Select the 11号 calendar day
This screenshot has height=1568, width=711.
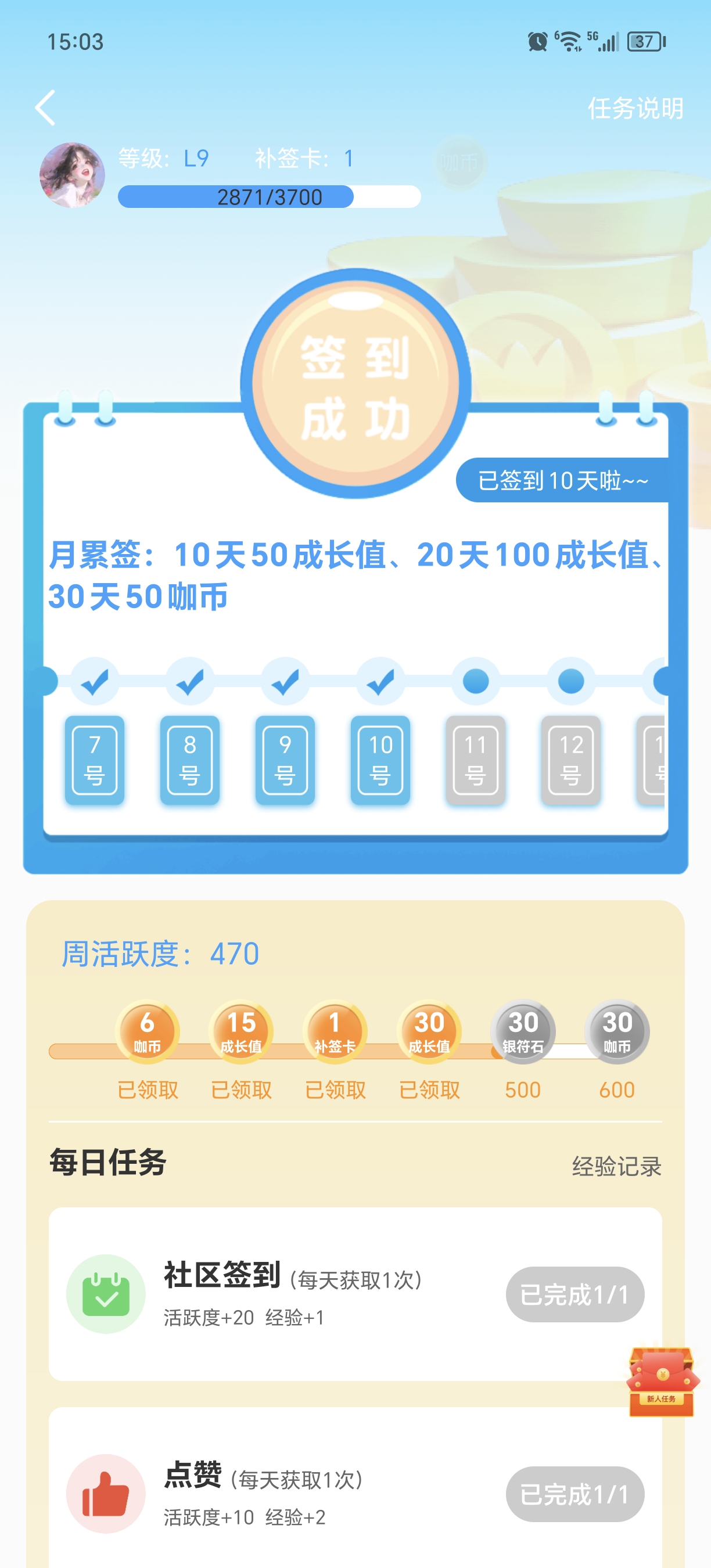click(475, 760)
